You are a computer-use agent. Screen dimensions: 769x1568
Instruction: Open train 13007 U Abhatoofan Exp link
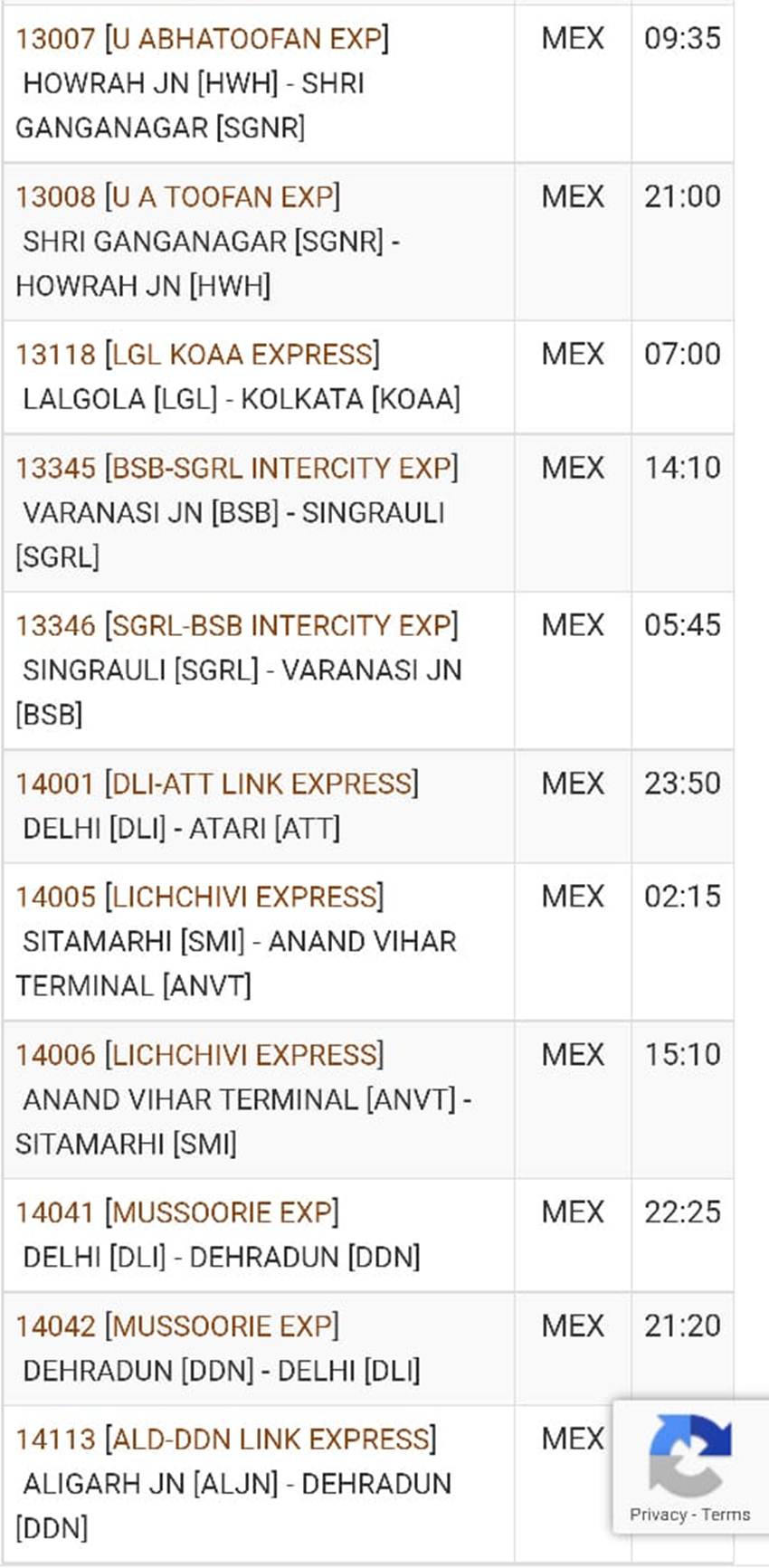pyautogui.click(x=202, y=39)
